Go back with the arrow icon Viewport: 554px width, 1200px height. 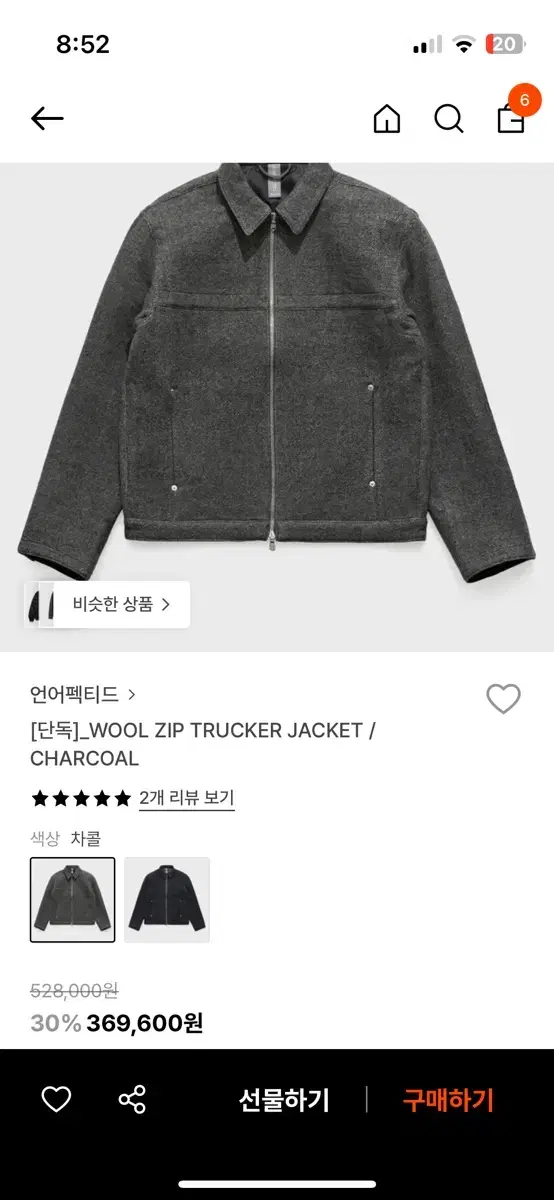tap(47, 119)
